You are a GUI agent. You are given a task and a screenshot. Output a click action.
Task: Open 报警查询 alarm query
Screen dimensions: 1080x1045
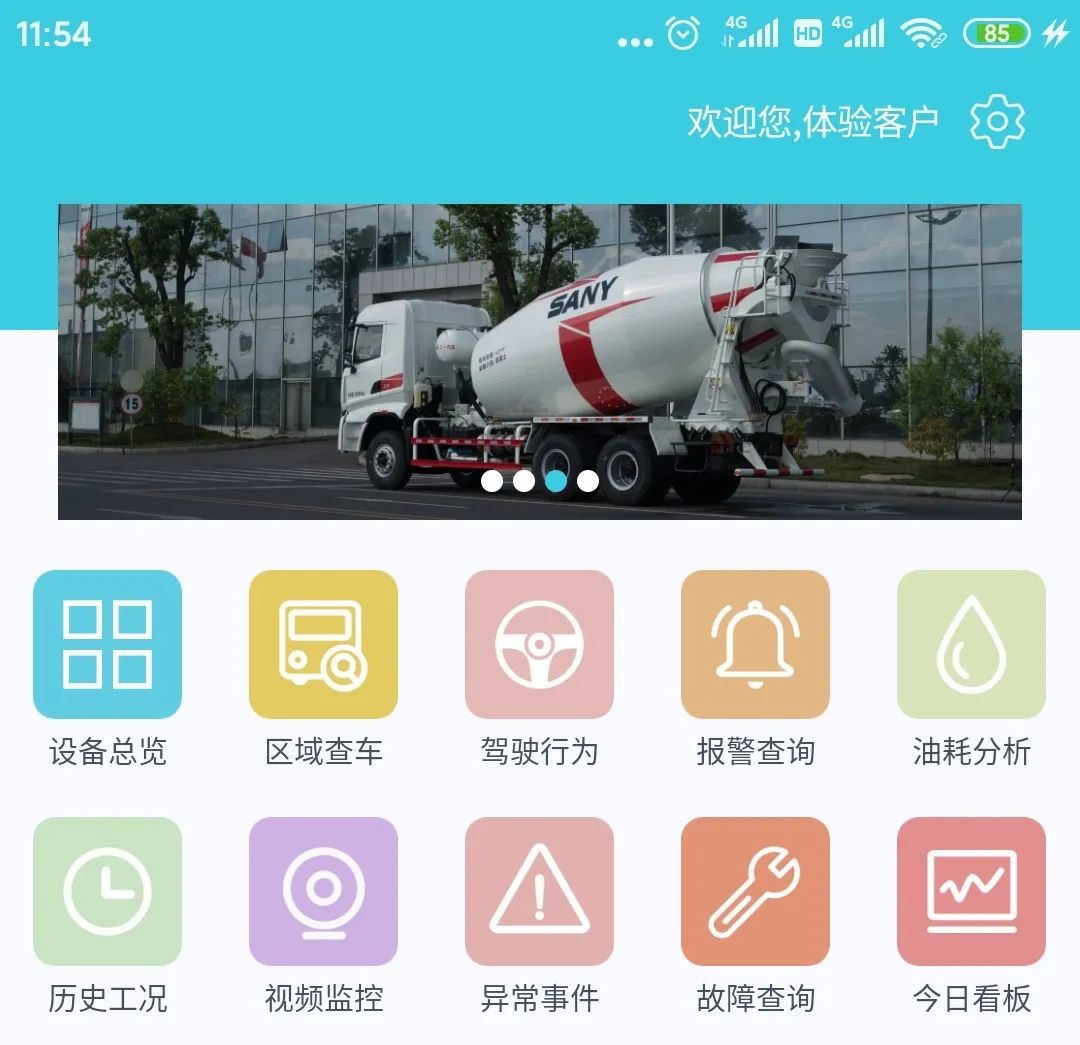[755, 645]
